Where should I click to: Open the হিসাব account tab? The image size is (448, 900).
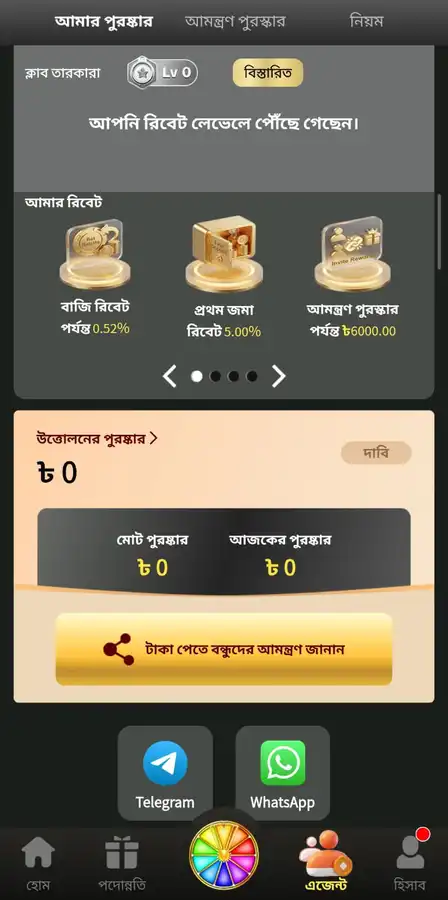click(411, 863)
